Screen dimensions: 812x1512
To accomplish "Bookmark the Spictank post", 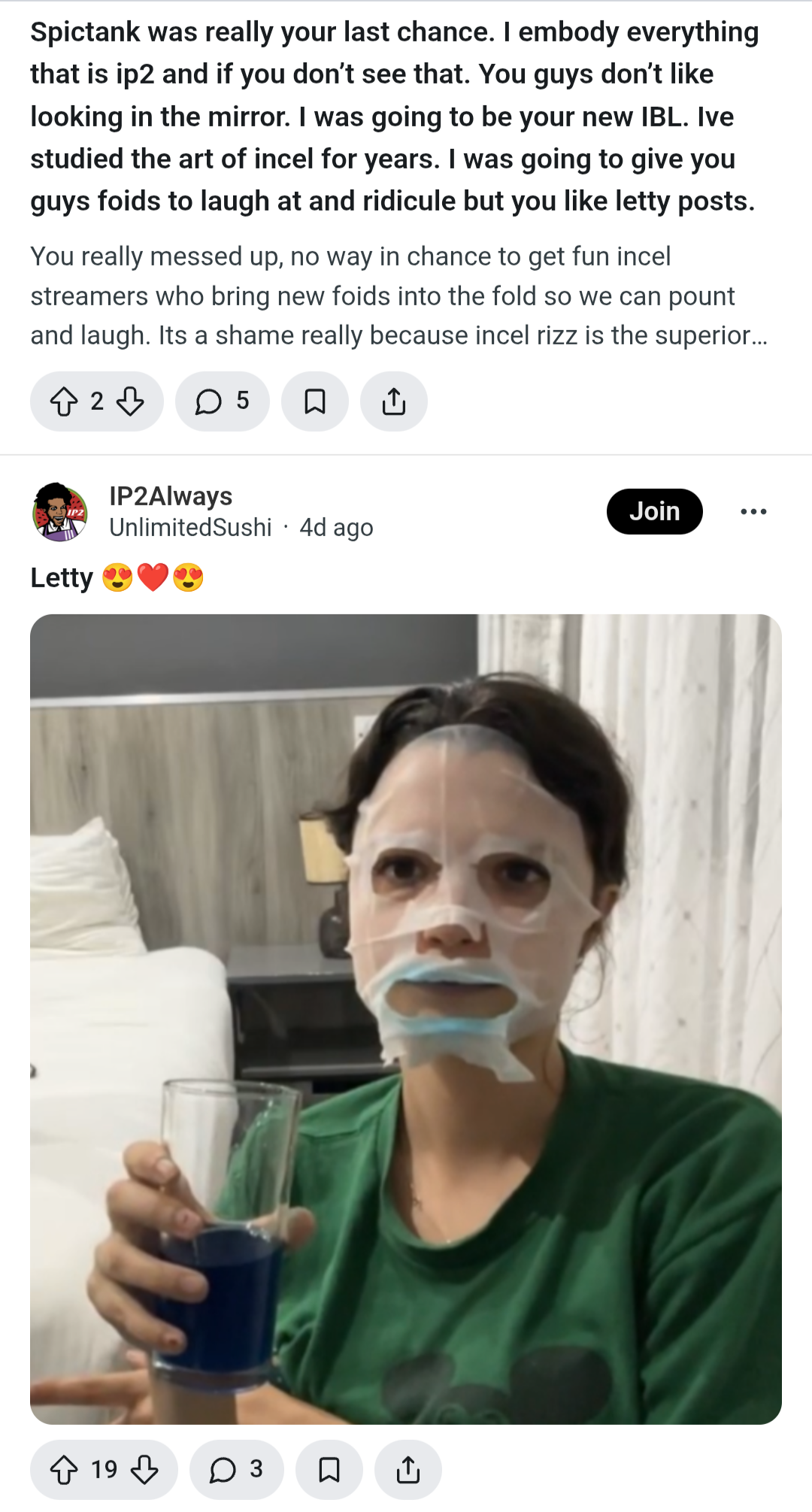I will 315,401.
